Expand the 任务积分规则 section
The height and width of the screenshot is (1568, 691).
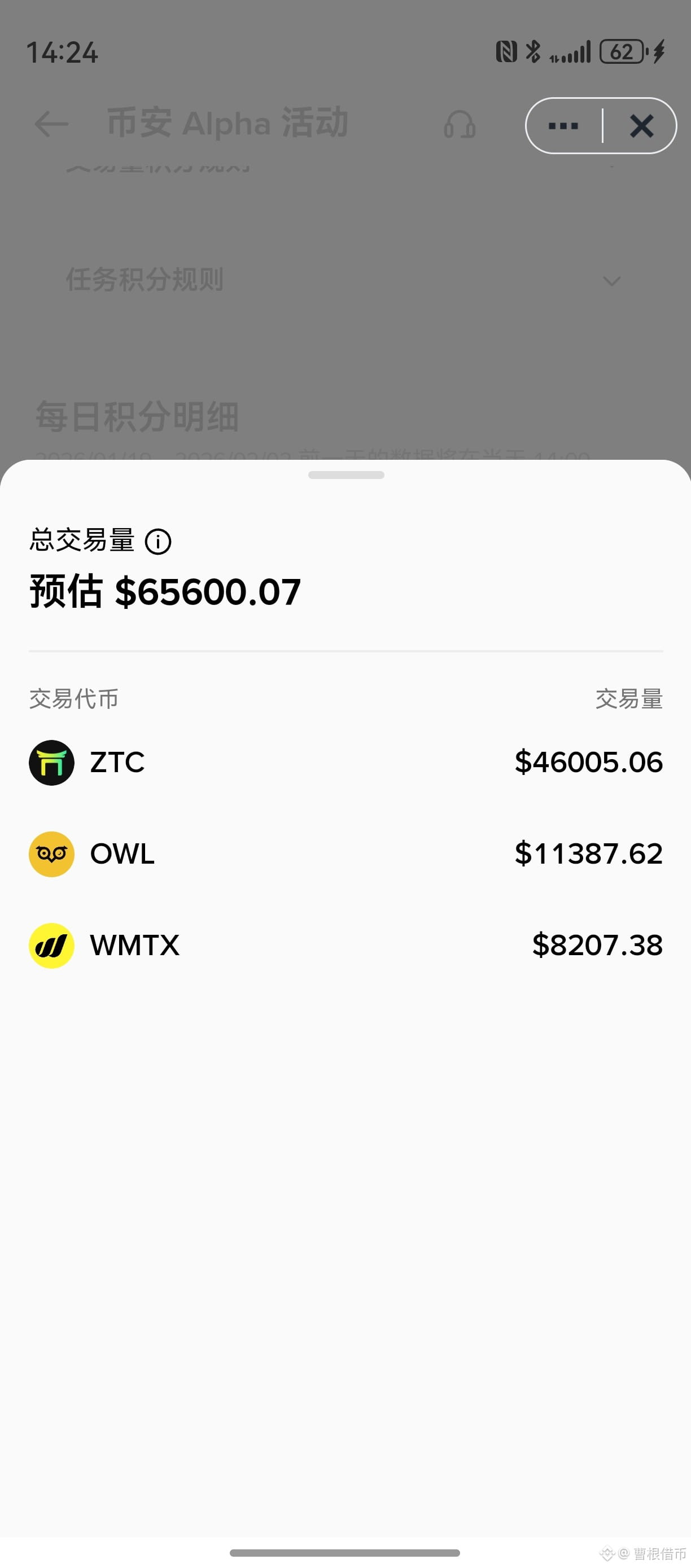[x=613, y=281]
